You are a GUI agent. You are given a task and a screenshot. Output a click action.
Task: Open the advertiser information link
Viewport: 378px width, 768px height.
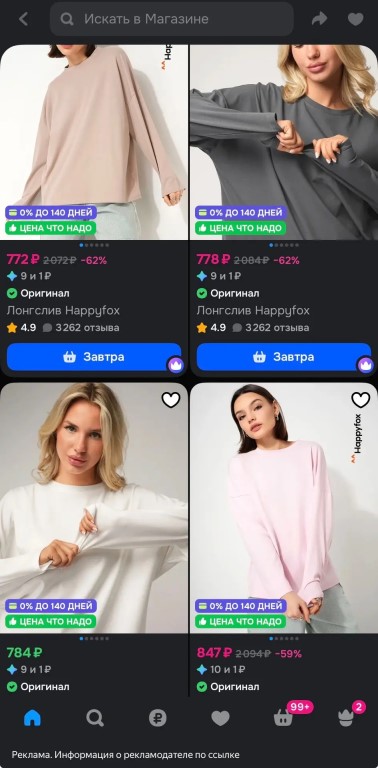pos(125,755)
